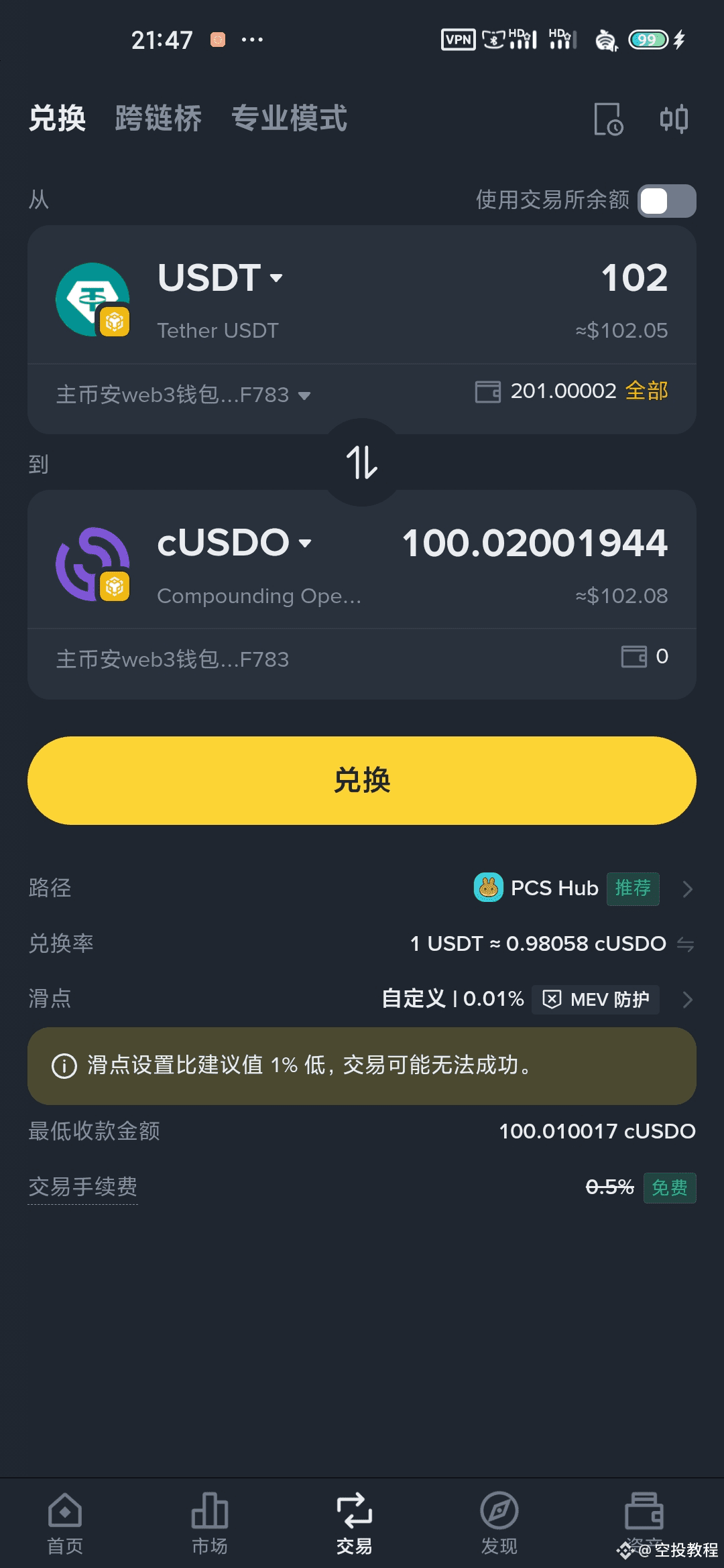Flip the swap direction arrows
Screen dimensions: 724x1568
click(362, 462)
